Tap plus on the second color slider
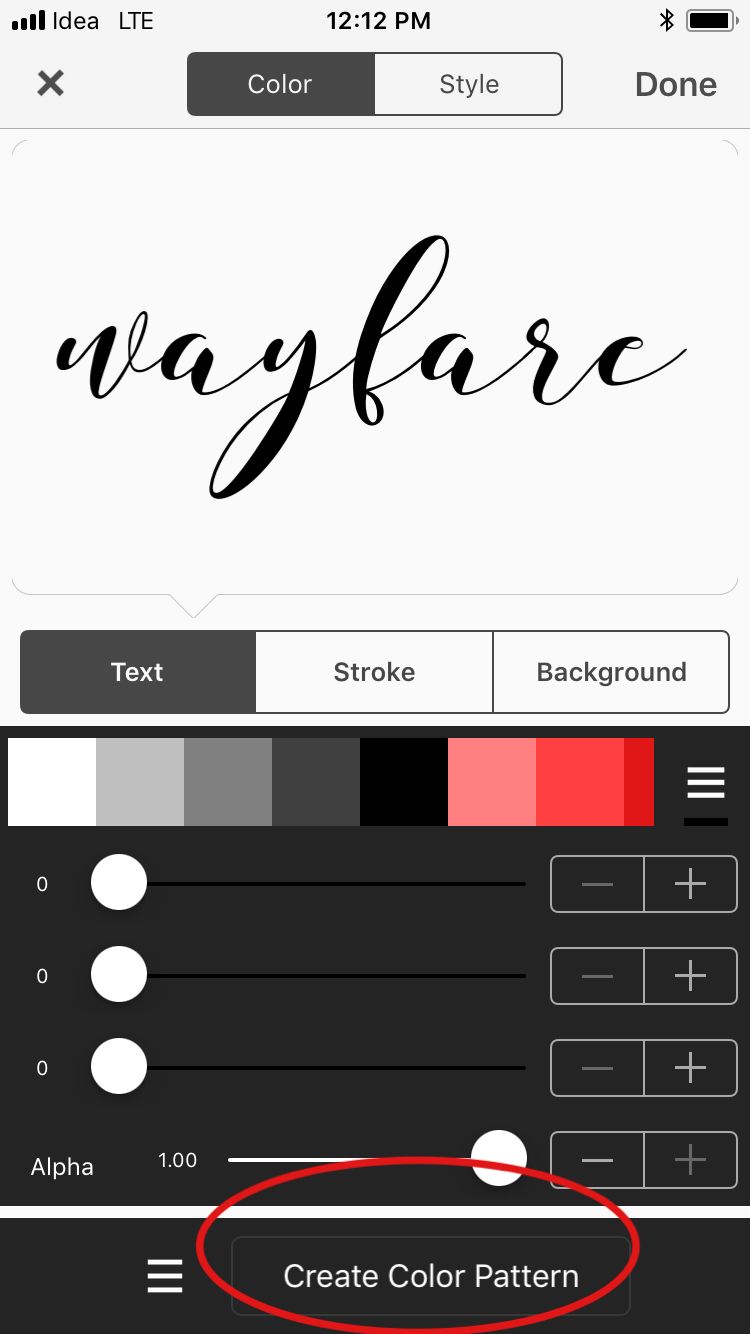The image size is (750, 1334). click(x=690, y=976)
